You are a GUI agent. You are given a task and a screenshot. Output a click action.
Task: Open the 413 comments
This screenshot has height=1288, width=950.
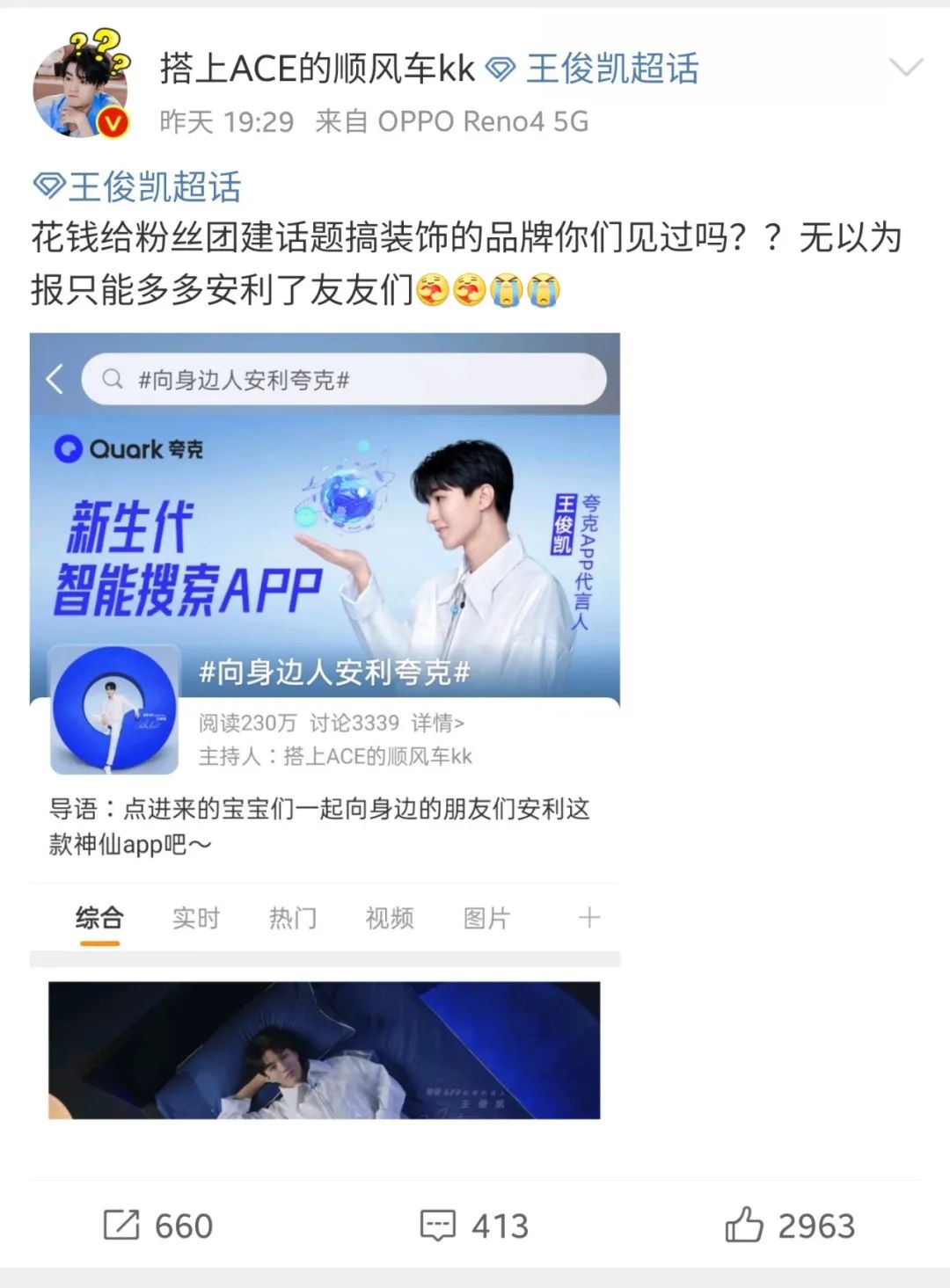click(474, 1225)
